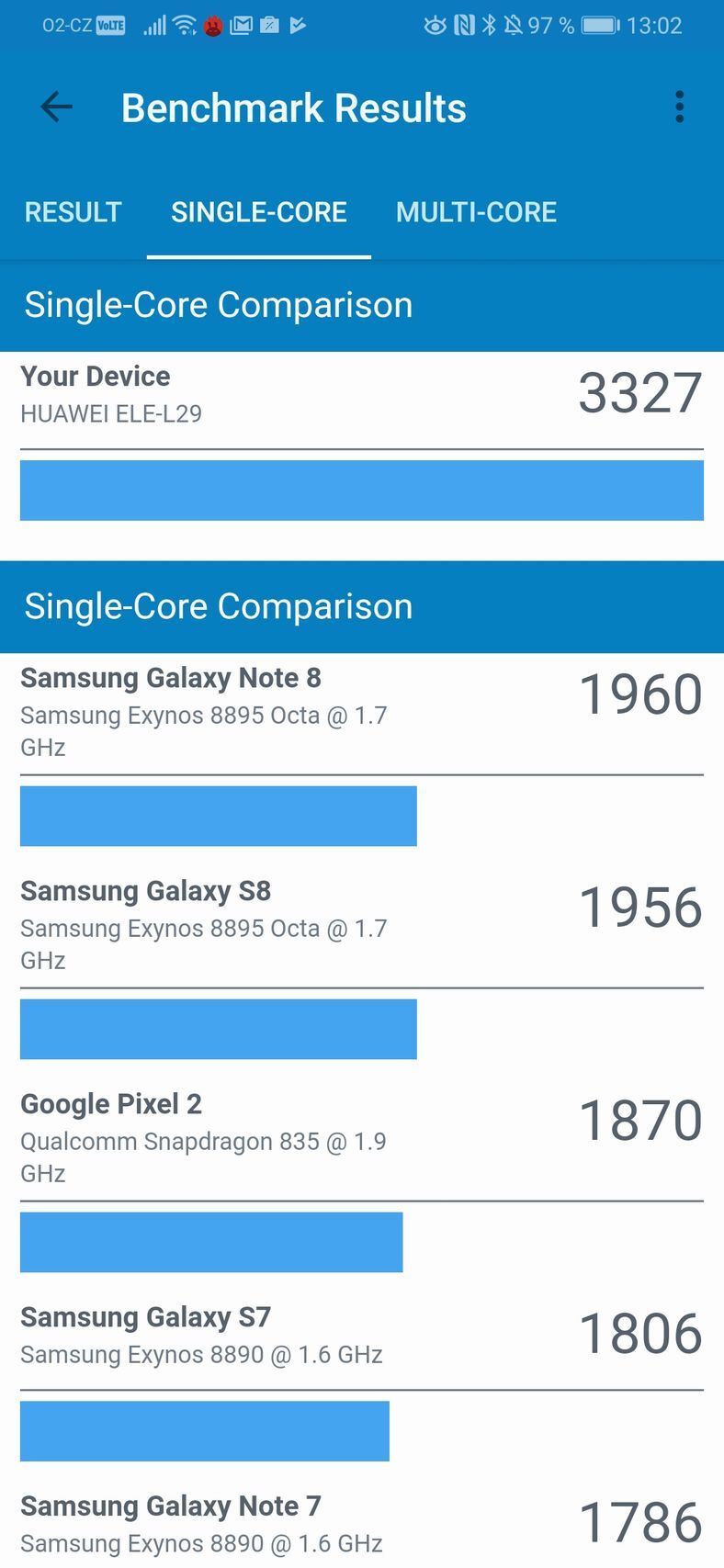Tap the 3327 score for HUAWEI ELE-L29
724x1568 pixels.
click(639, 393)
